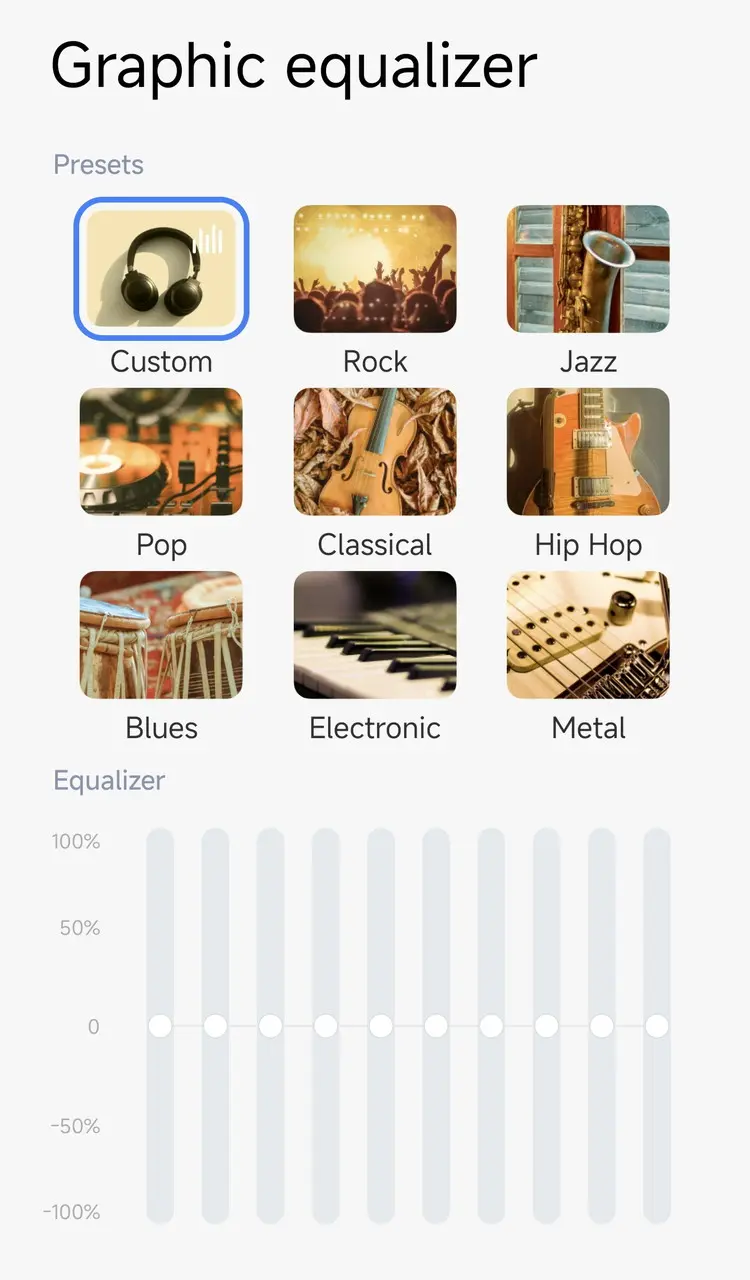Tap the last equalizer band slider
This screenshot has width=750, height=1280.
click(x=656, y=1026)
